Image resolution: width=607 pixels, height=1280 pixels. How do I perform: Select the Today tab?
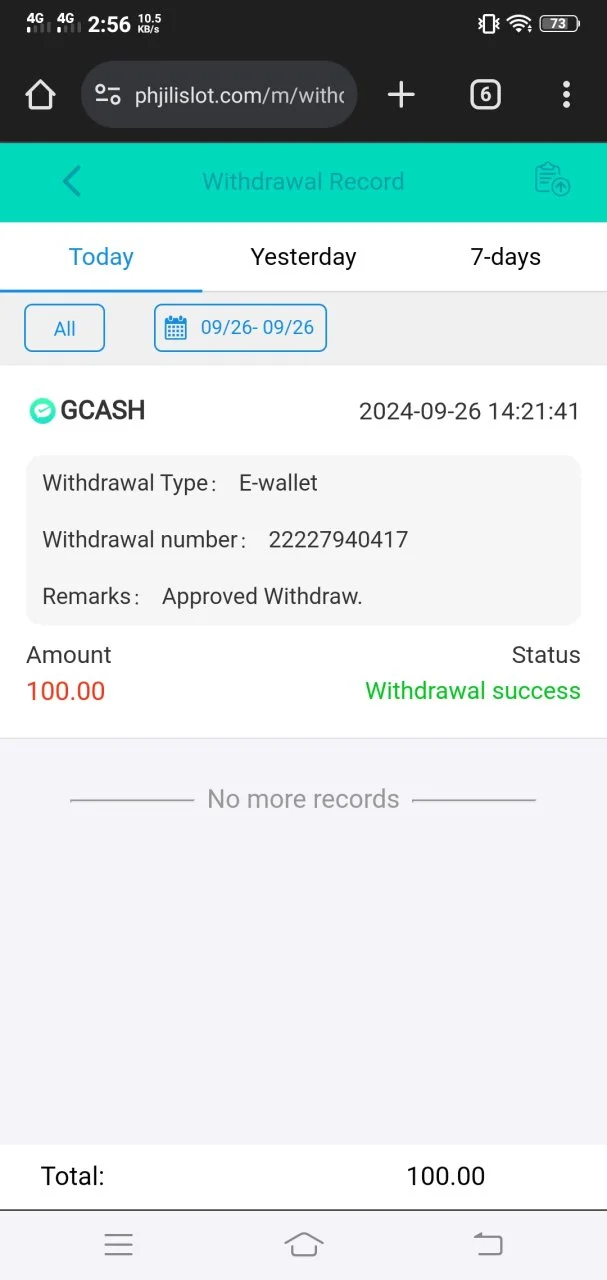(101, 257)
